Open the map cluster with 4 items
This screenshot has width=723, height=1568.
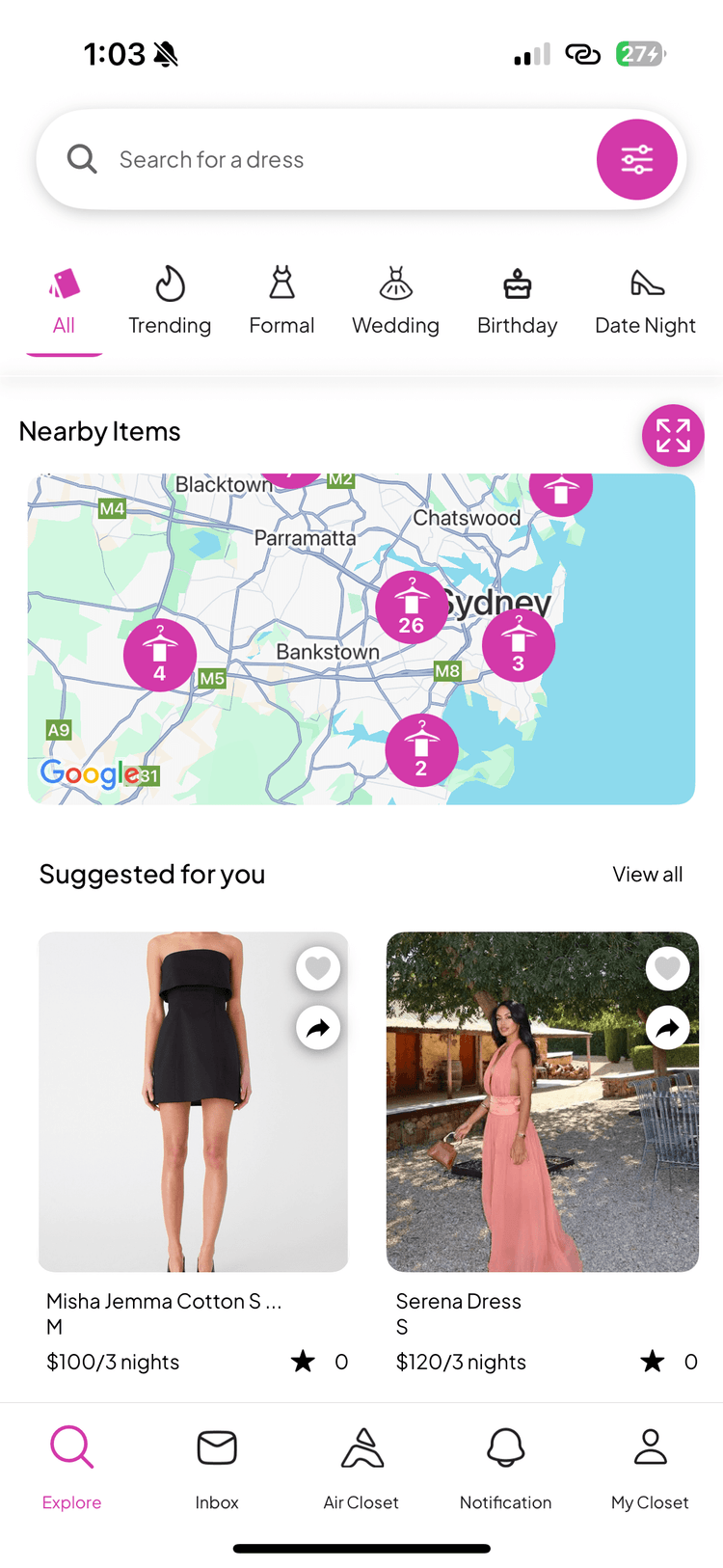[x=160, y=656]
